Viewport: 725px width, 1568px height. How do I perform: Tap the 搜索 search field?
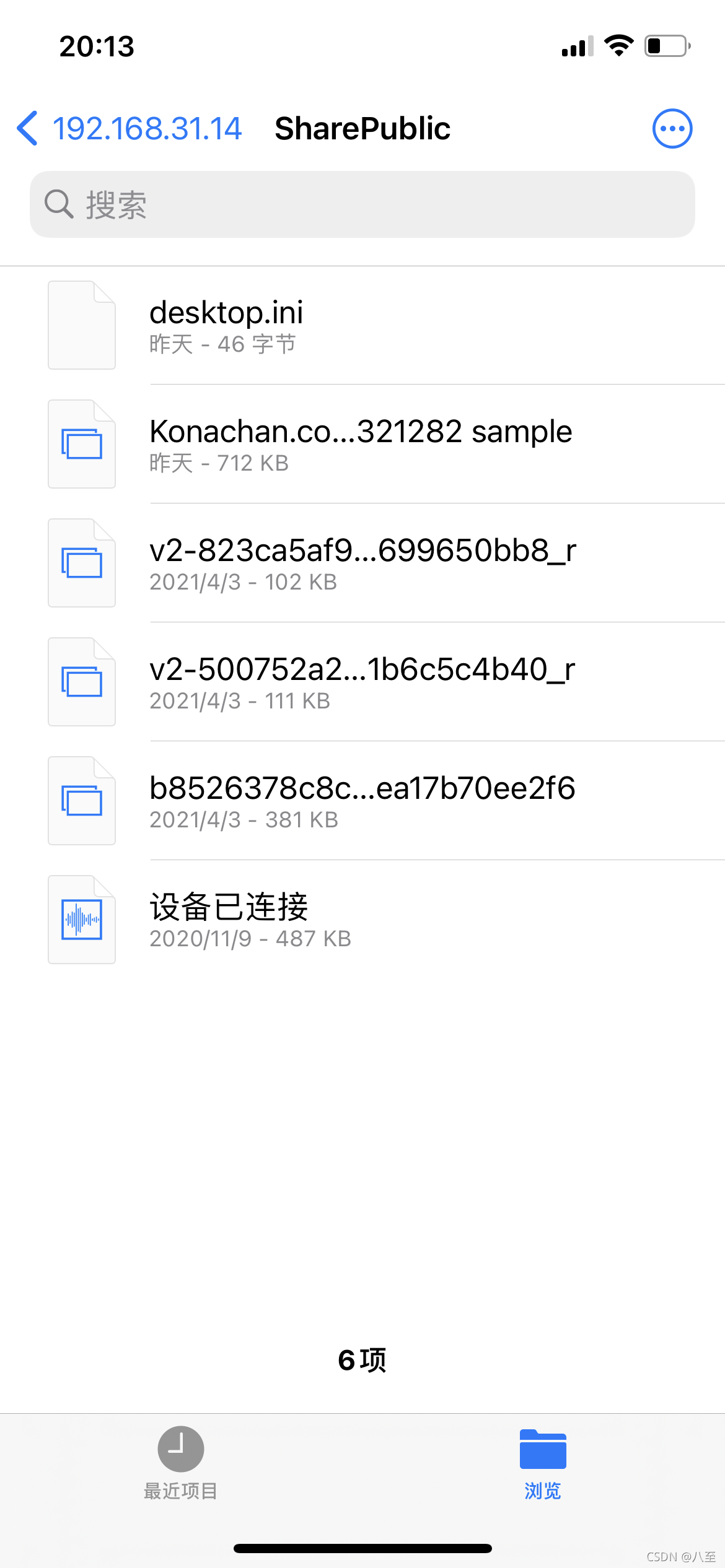[362, 204]
